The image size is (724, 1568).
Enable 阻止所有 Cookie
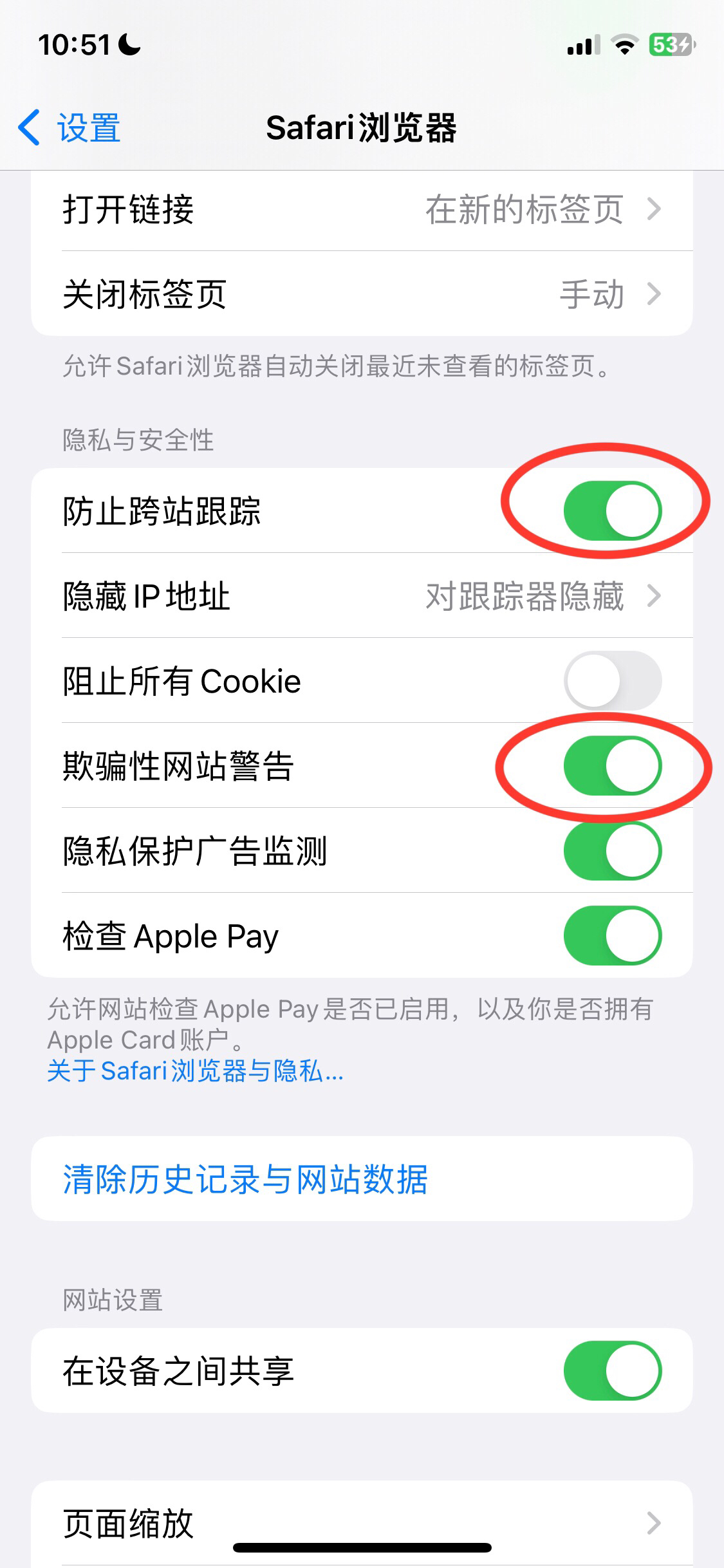click(x=612, y=681)
